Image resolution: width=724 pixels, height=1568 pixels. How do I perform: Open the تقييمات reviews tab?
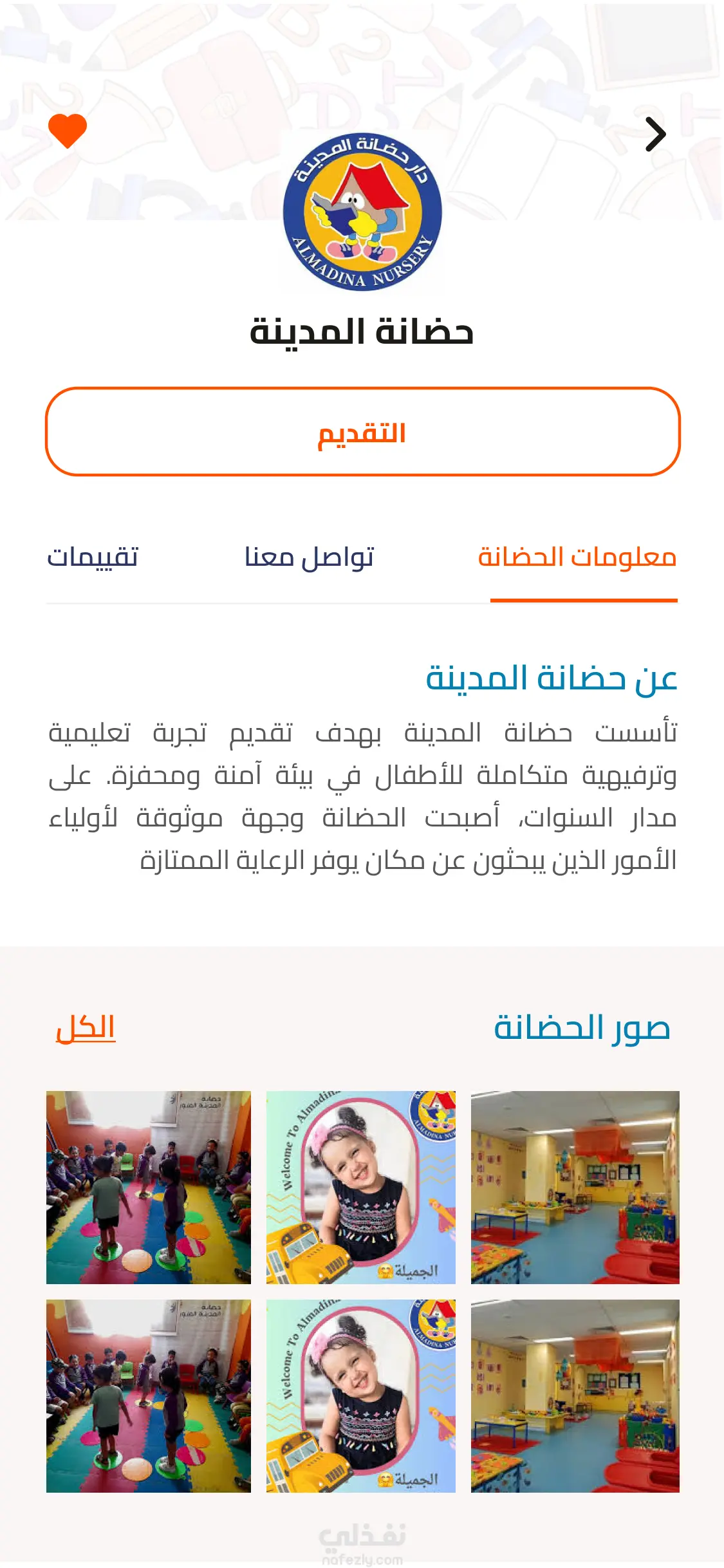[93, 557]
